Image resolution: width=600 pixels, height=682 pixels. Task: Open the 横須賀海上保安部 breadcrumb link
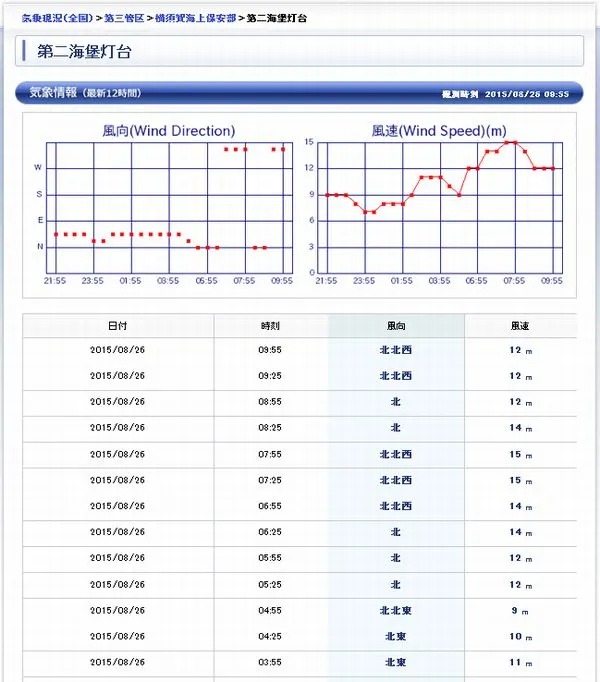tap(196, 18)
